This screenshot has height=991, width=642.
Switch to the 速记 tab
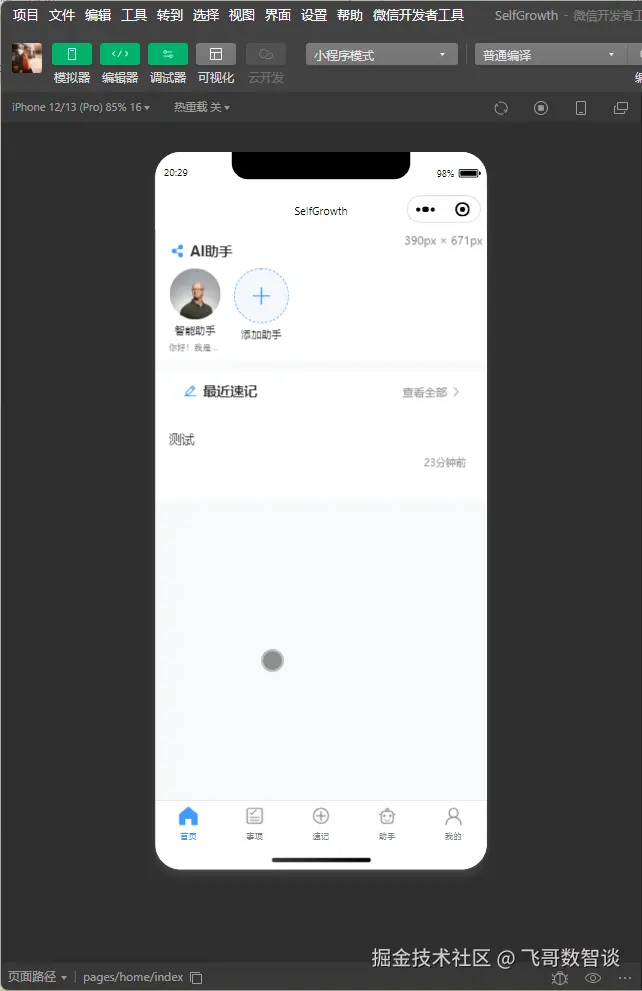(x=320, y=823)
